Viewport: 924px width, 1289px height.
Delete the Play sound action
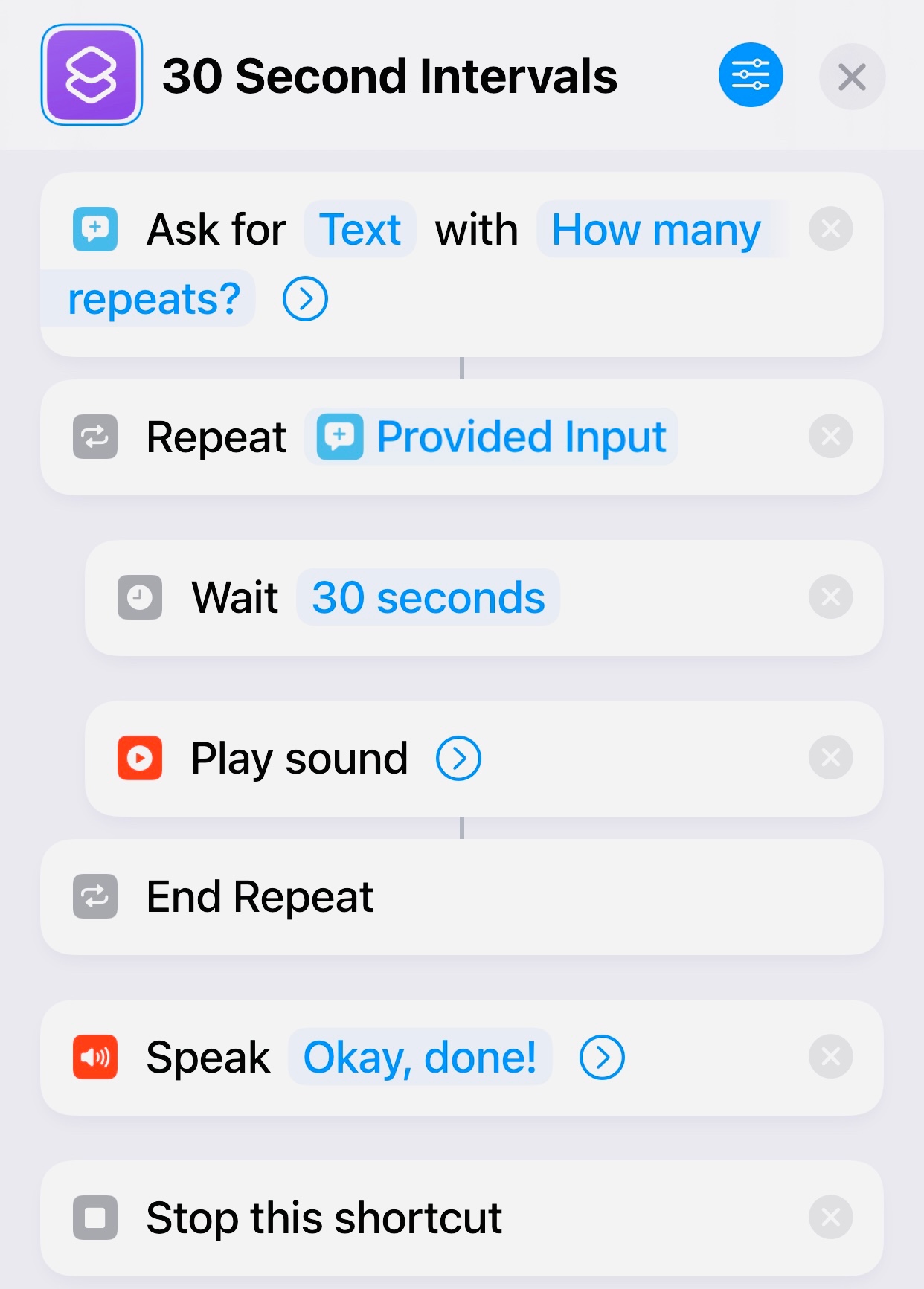coord(830,758)
